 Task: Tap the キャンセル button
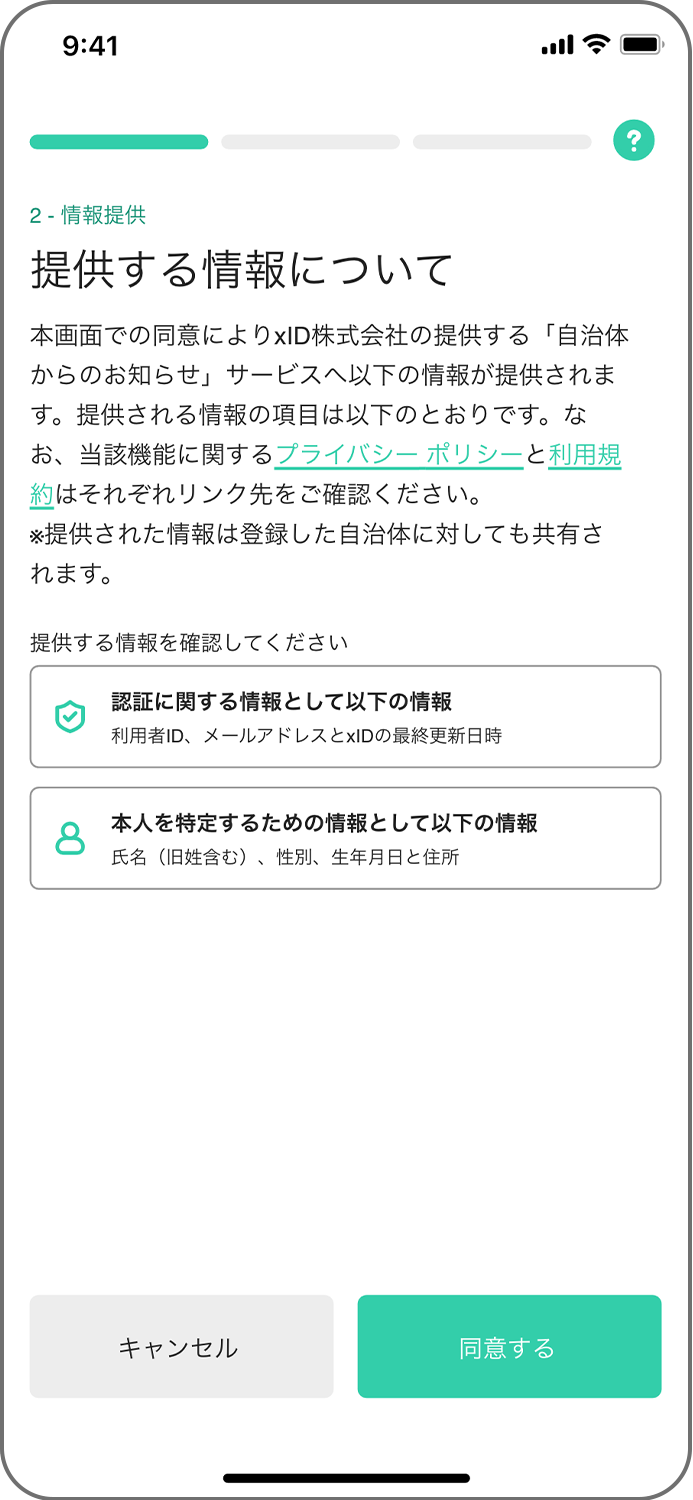[x=181, y=1346]
